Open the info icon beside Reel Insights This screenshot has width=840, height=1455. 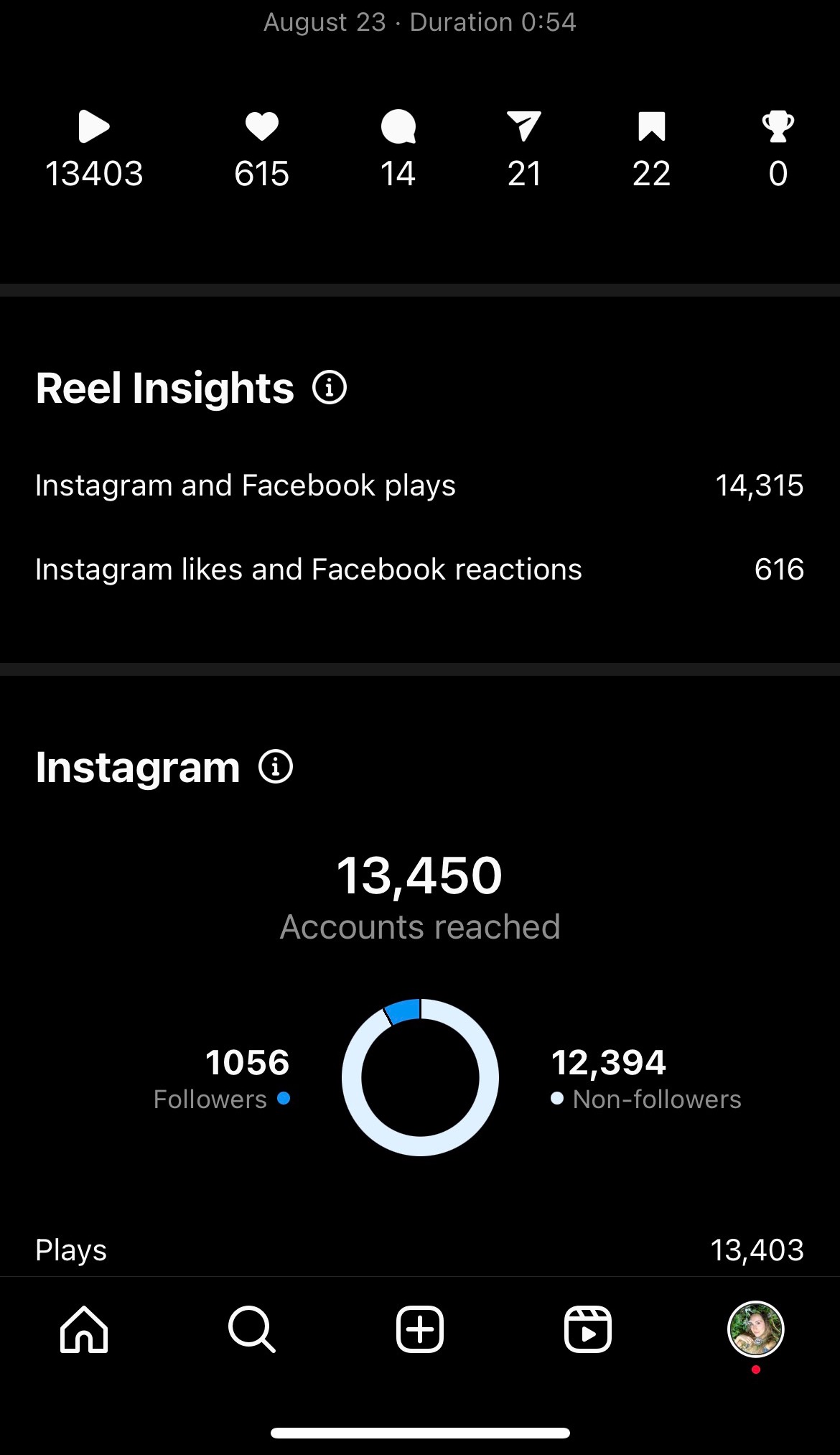point(330,388)
